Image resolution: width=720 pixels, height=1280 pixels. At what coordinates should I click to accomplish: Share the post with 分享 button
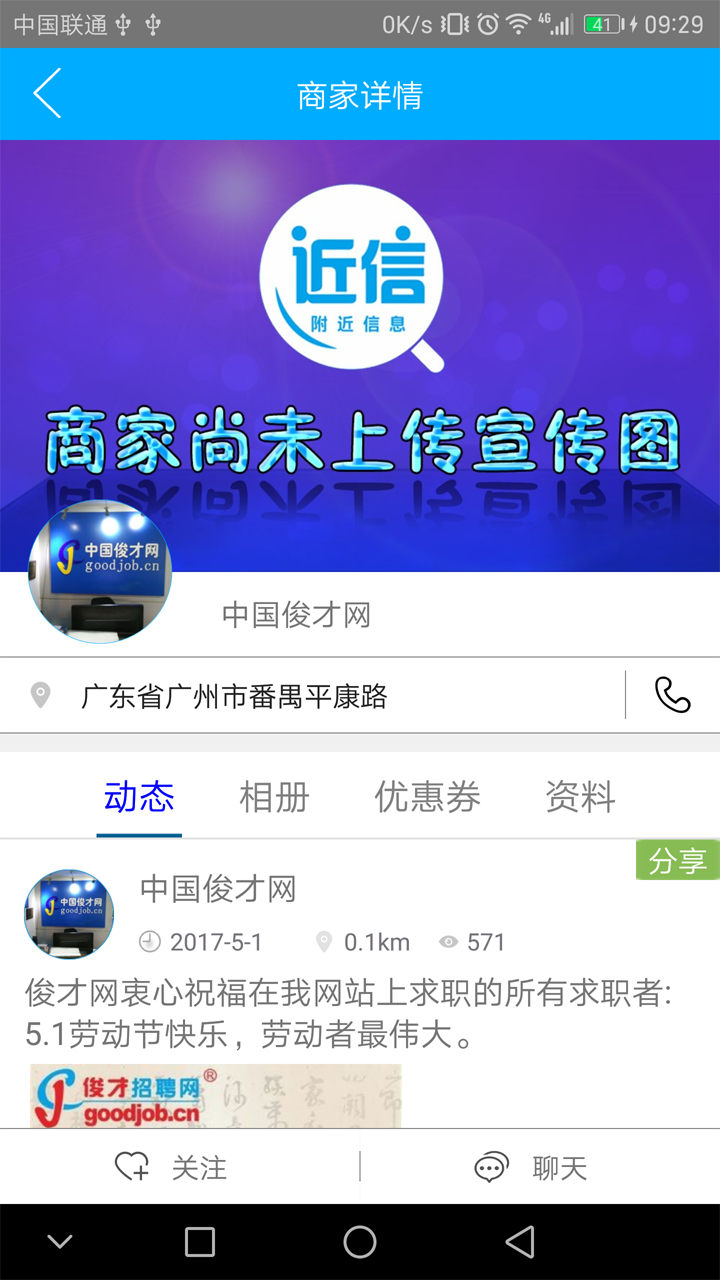tap(677, 860)
